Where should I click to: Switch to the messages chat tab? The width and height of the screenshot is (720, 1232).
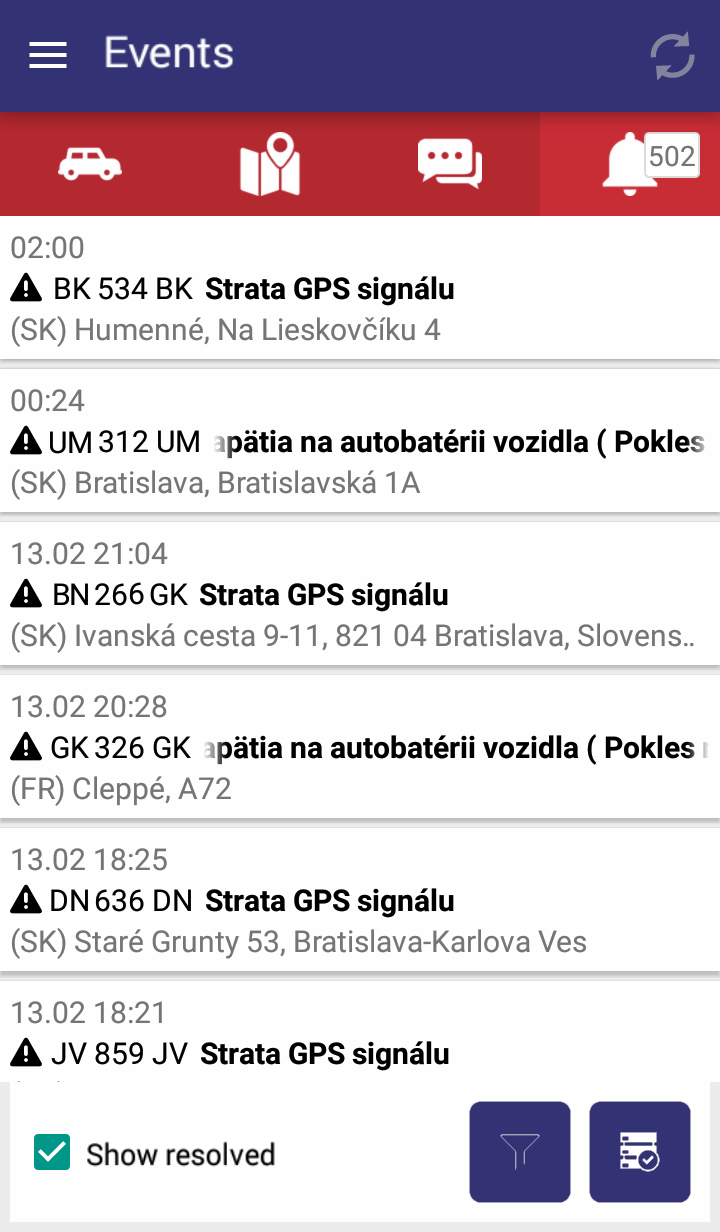click(x=450, y=164)
